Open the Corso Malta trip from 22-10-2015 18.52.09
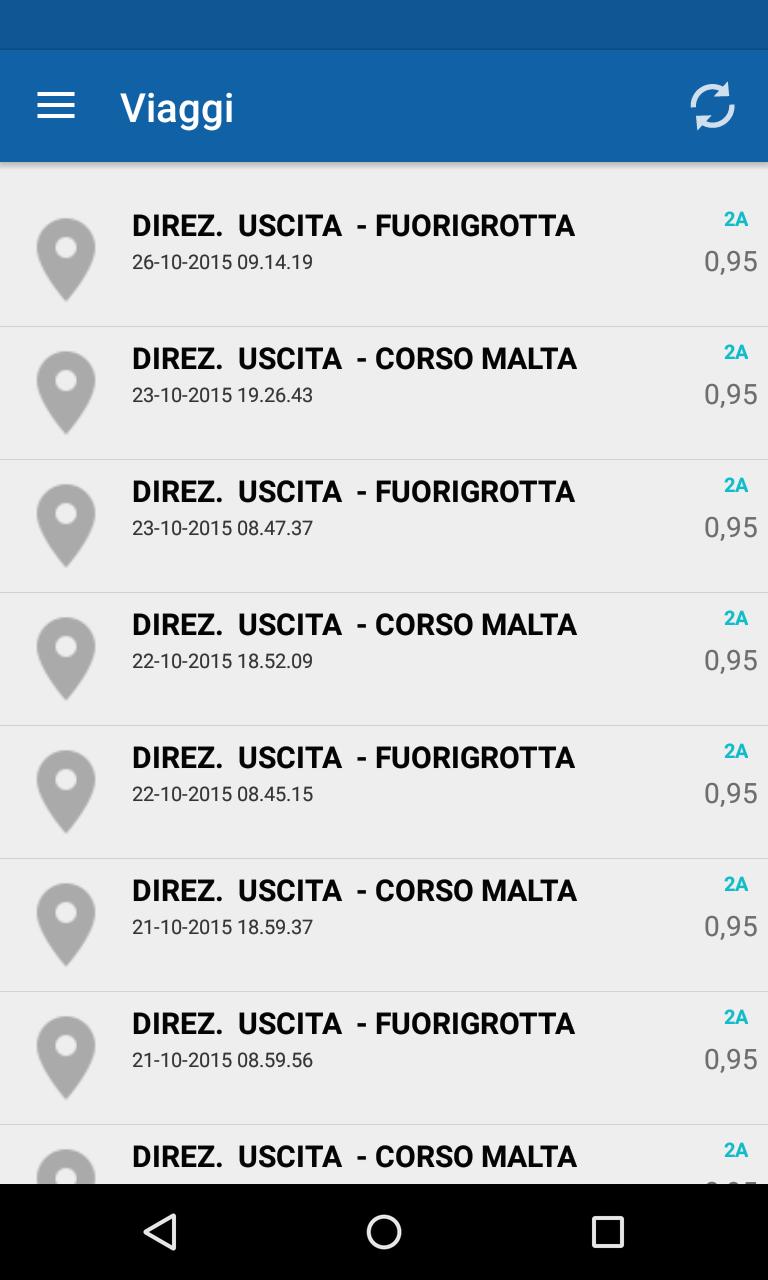Image resolution: width=768 pixels, height=1280 pixels. point(384,642)
